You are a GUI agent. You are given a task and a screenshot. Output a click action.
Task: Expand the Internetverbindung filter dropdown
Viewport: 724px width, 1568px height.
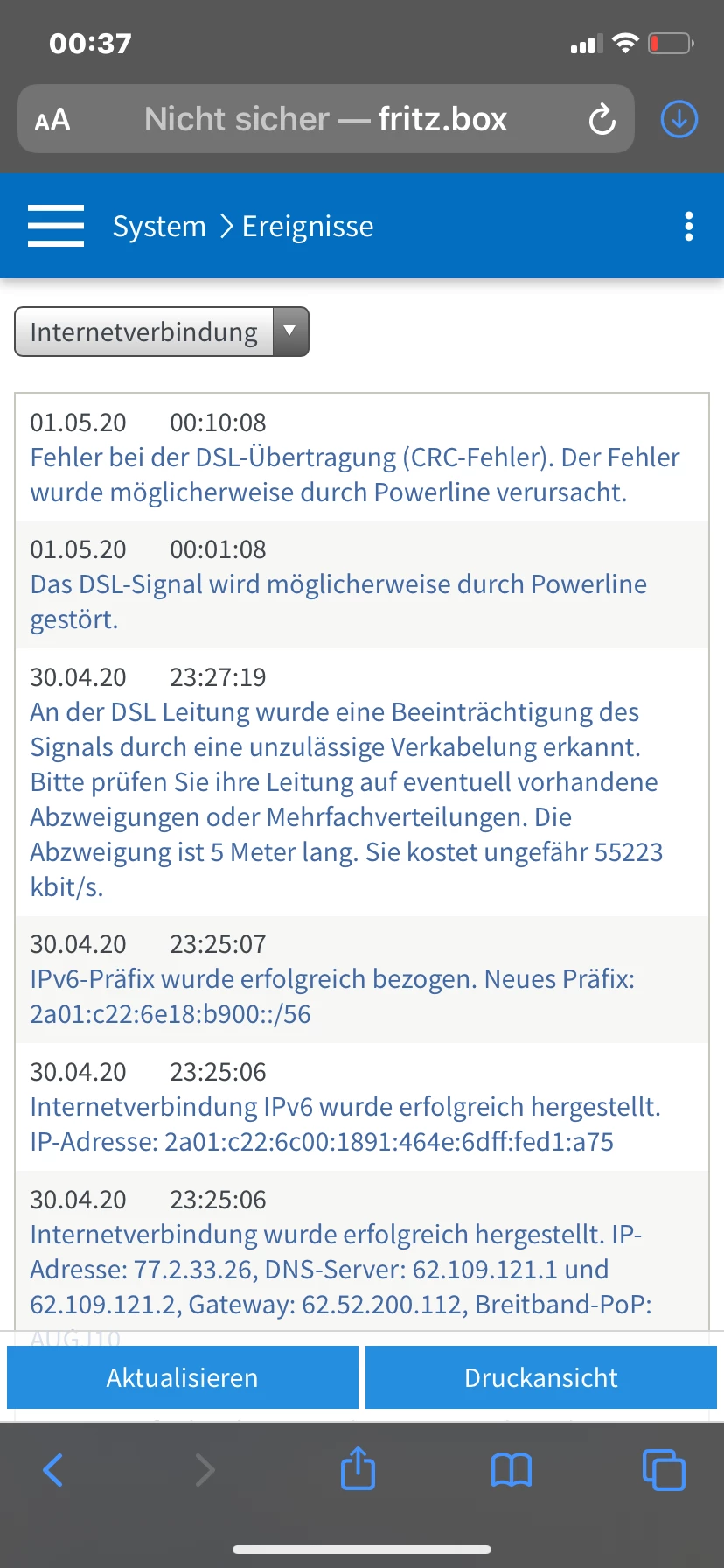(x=162, y=332)
